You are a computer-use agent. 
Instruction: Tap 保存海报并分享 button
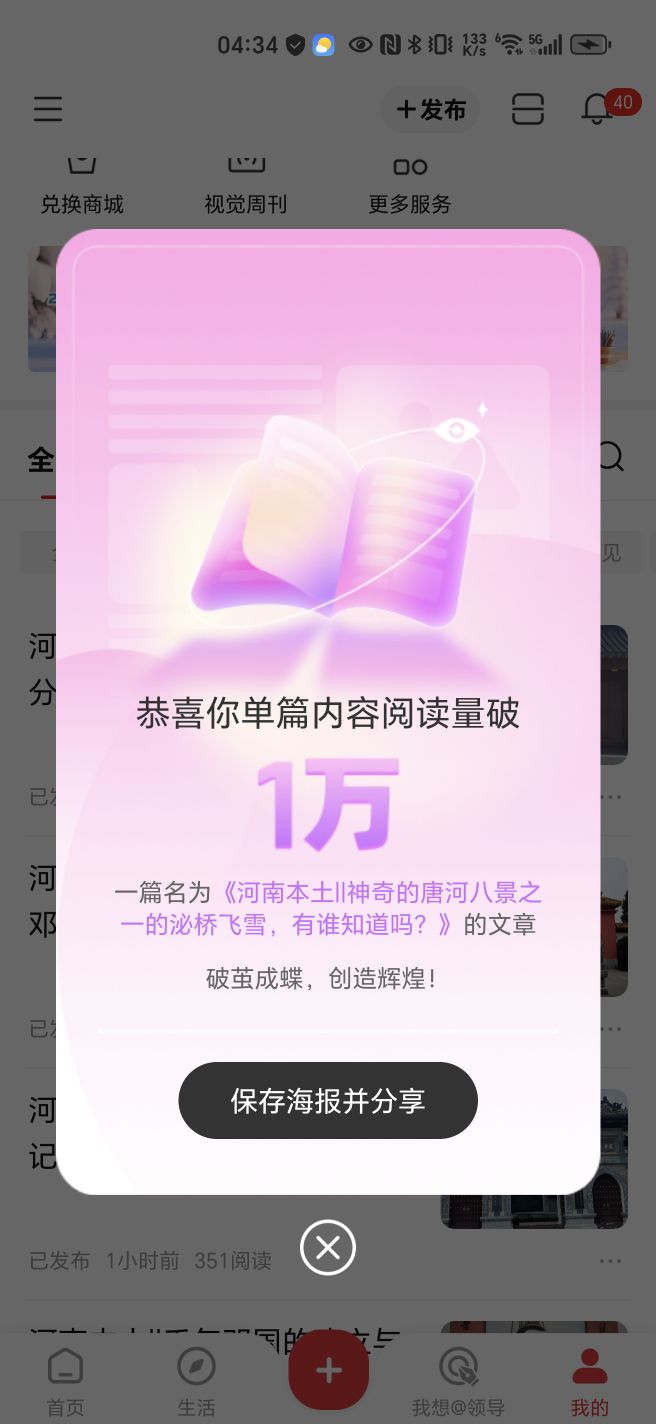328,1101
